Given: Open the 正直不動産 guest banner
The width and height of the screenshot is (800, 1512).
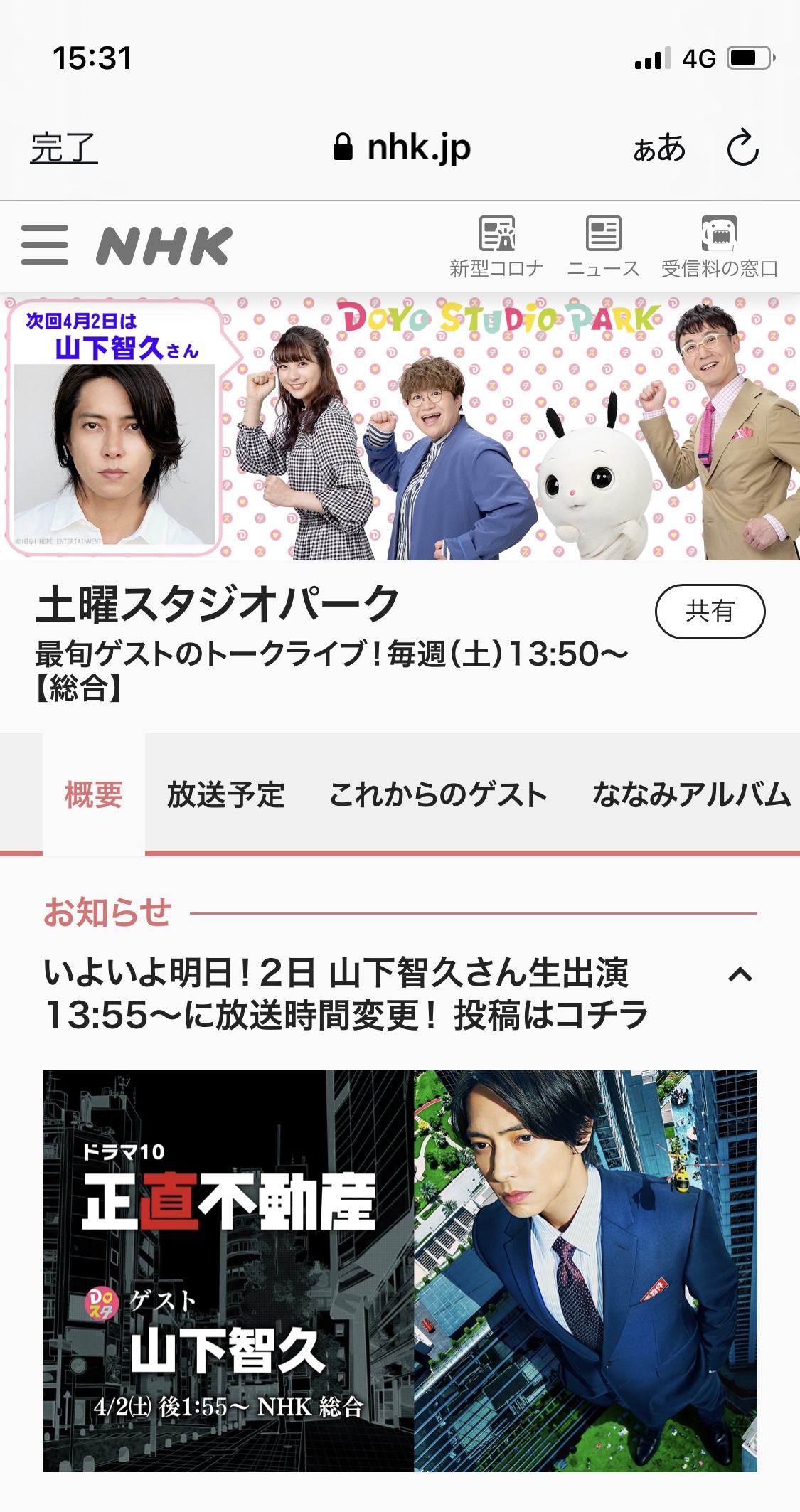Looking at the screenshot, I should 400,1270.
